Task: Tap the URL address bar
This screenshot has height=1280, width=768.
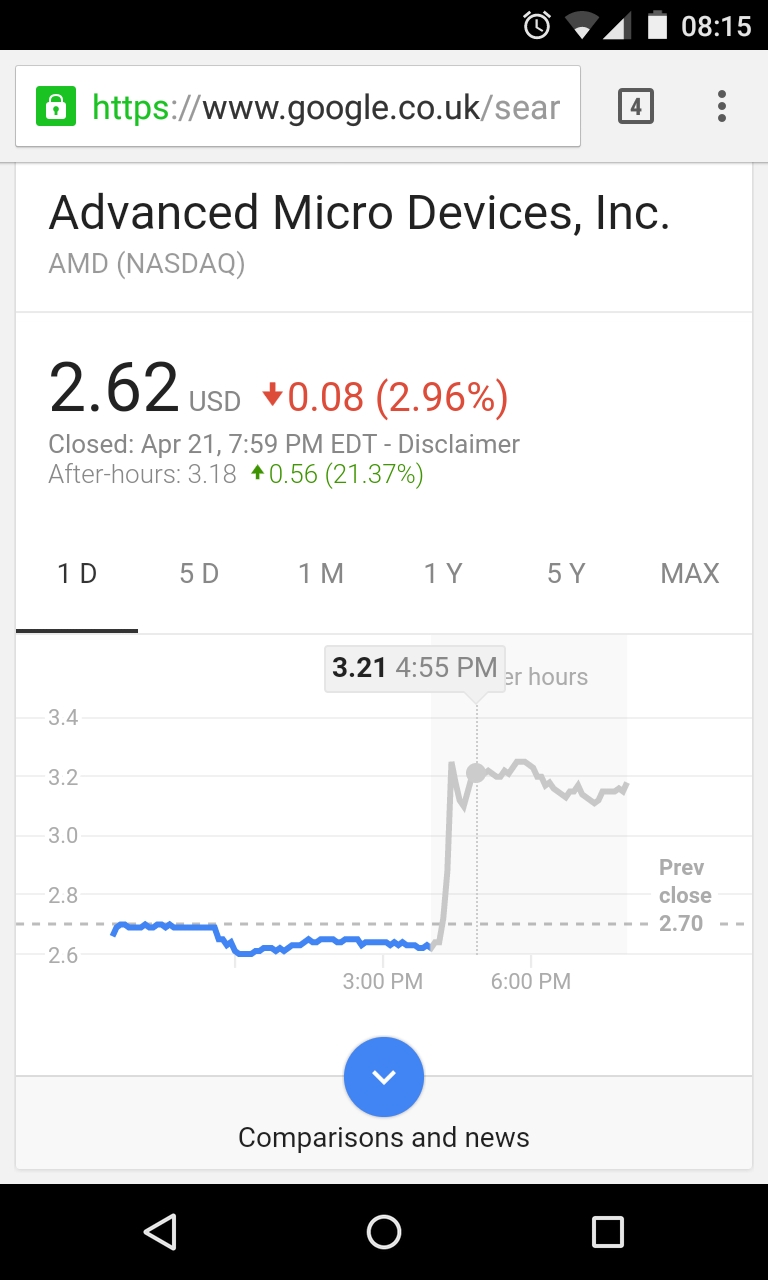Action: 298,106
